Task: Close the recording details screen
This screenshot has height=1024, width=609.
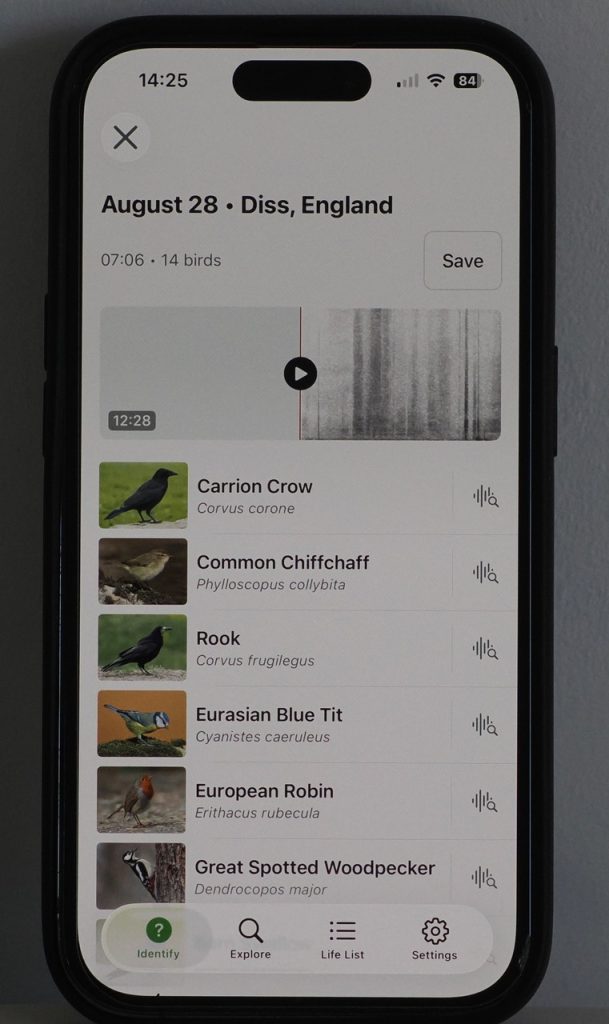Action: 125,138
